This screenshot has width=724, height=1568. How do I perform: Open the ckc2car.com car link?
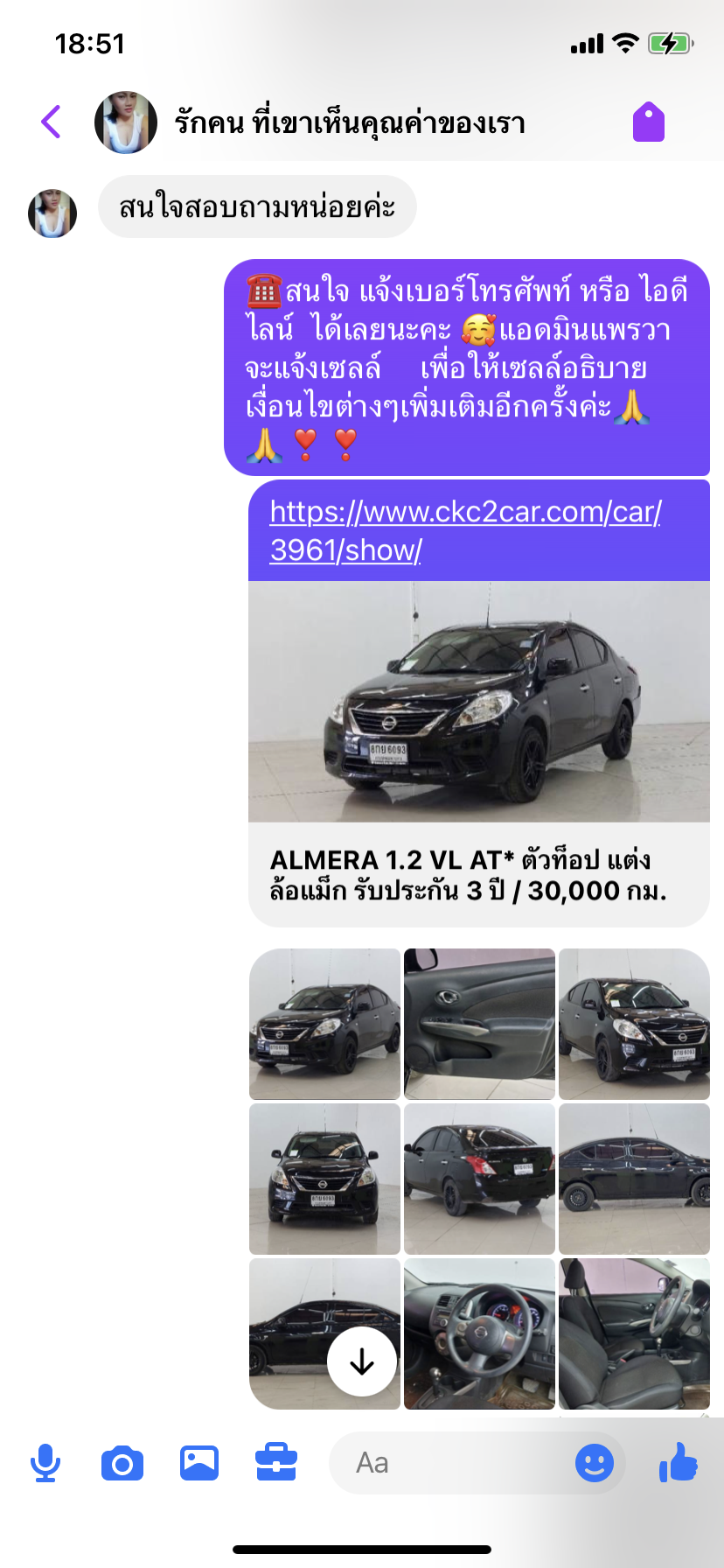(465, 530)
